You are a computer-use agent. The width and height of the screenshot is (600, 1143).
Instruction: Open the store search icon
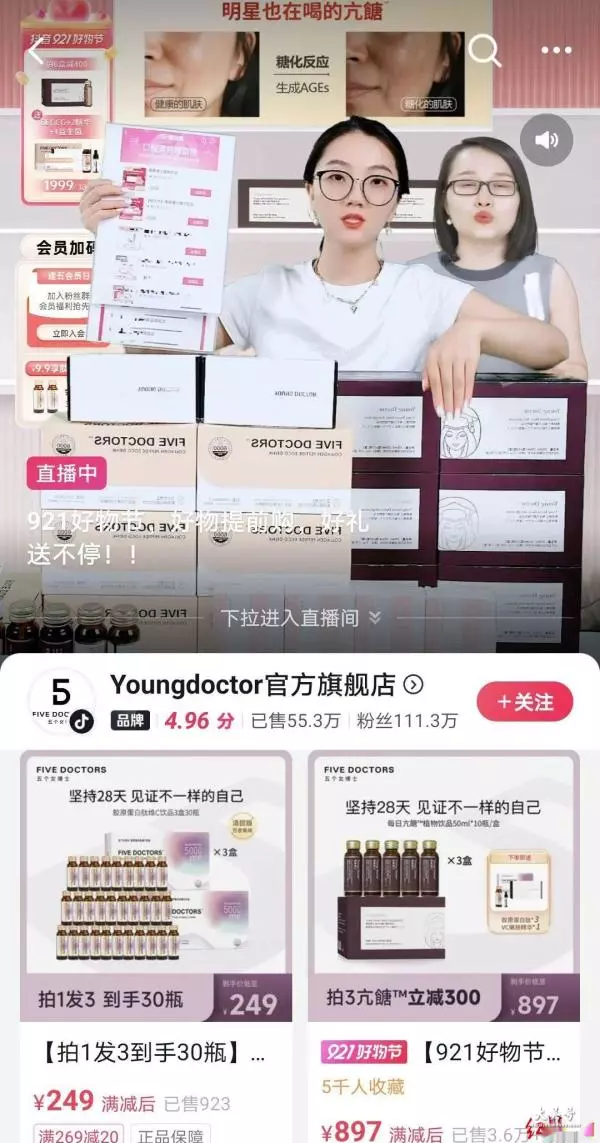(x=485, y=49)
